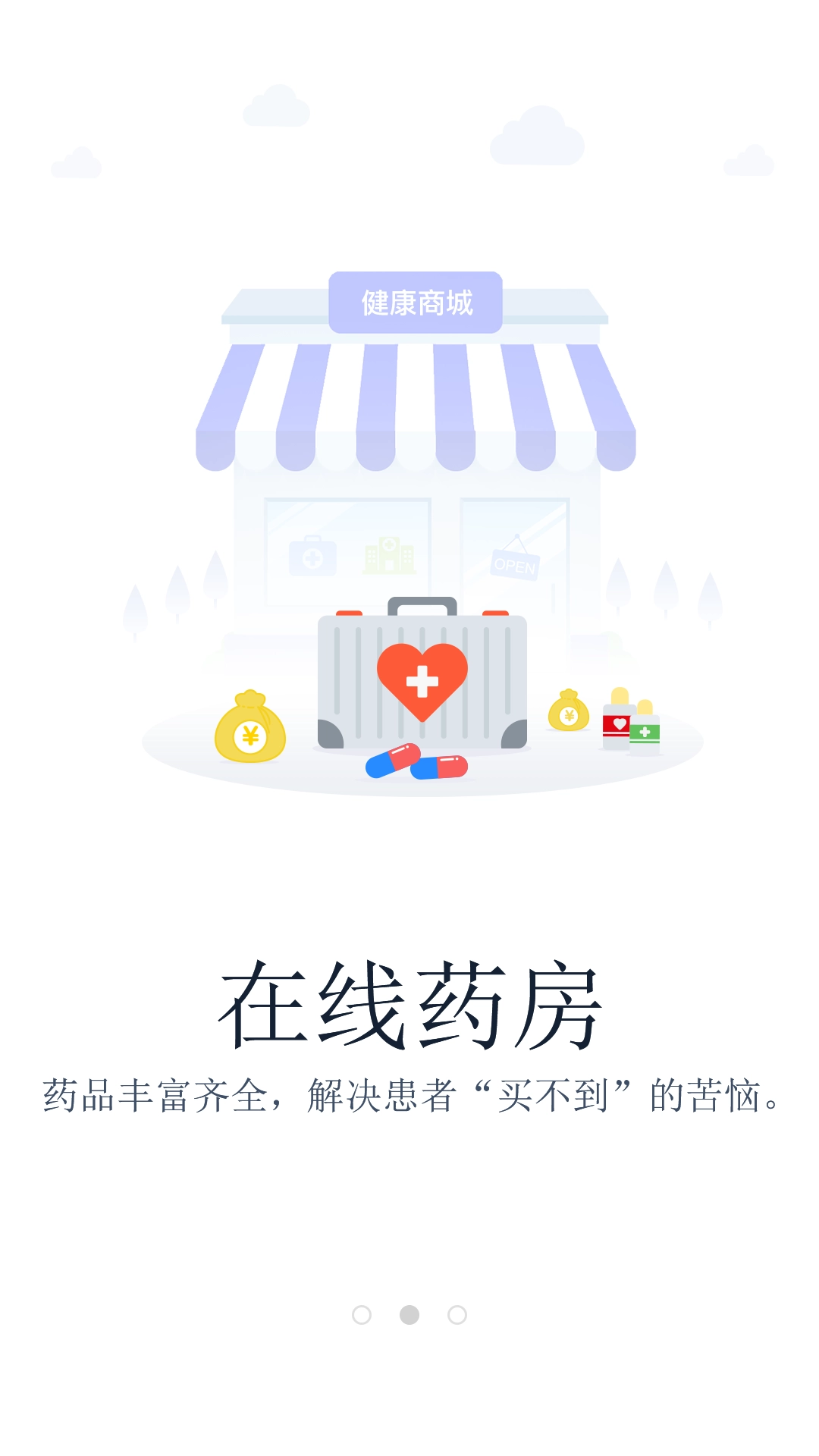Select the first aid kit icon in the window
The height and width of the screenshot is (1456, 819).
[x=309, y=557]
